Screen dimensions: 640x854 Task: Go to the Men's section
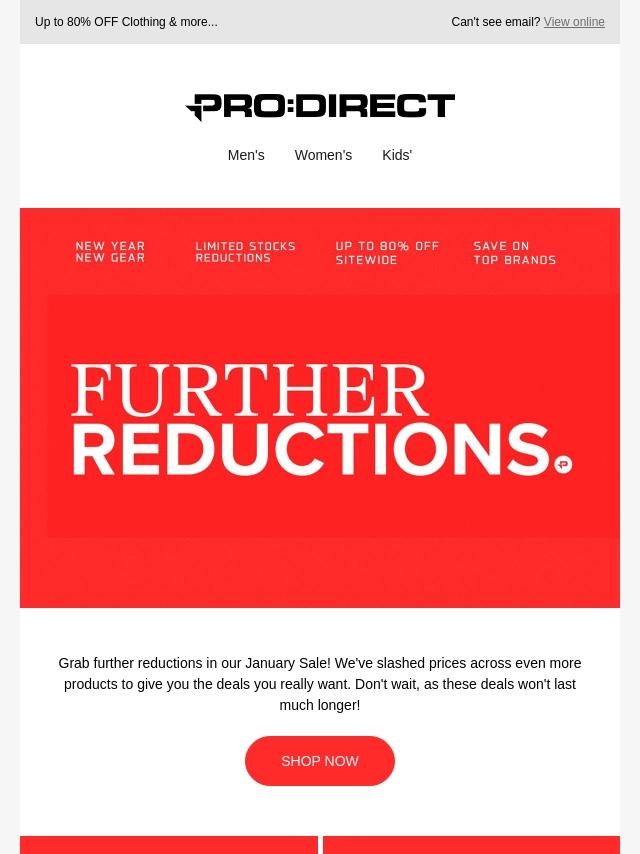tap(246, 155)
